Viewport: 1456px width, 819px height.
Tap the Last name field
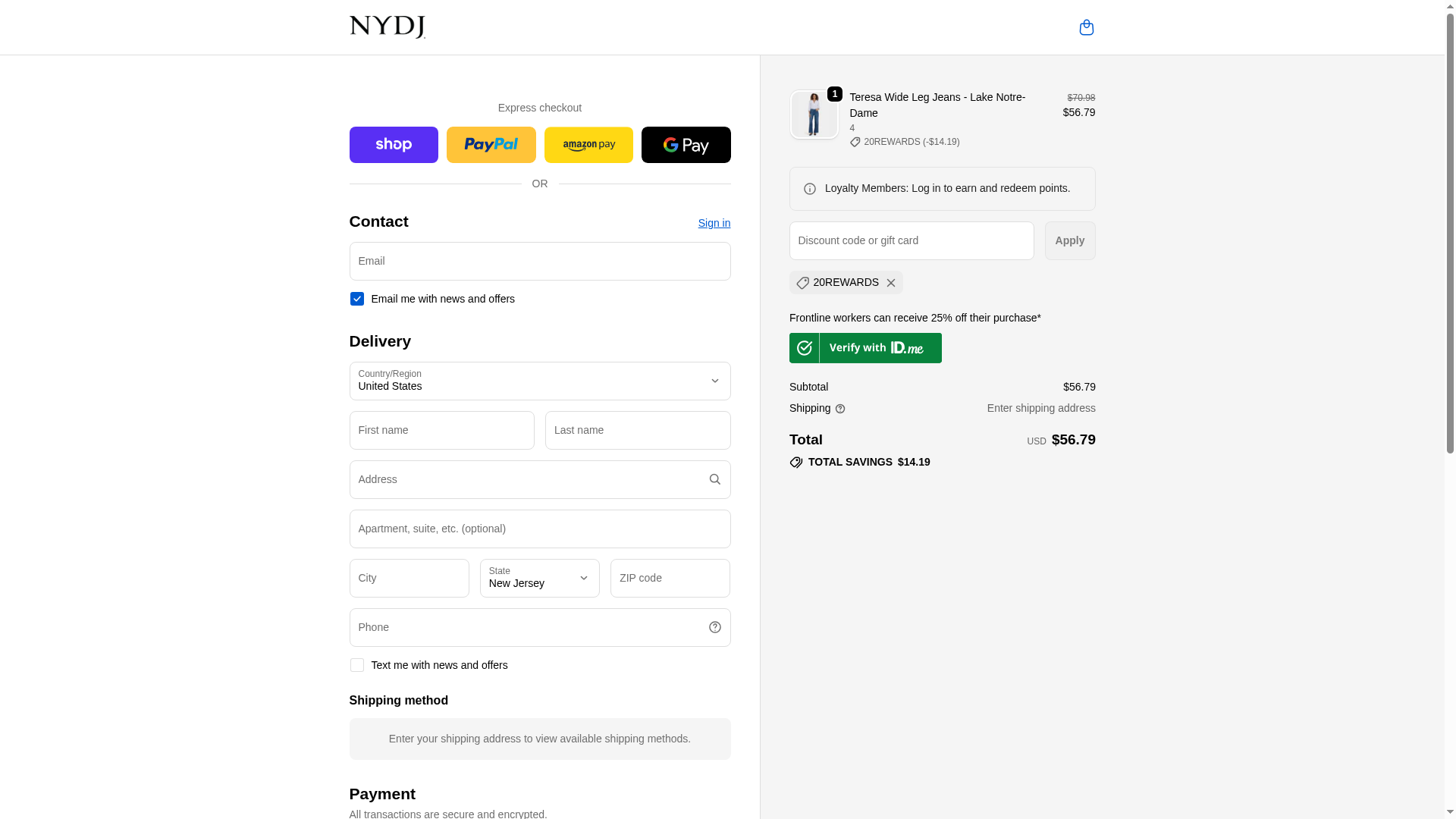[637, 431]
